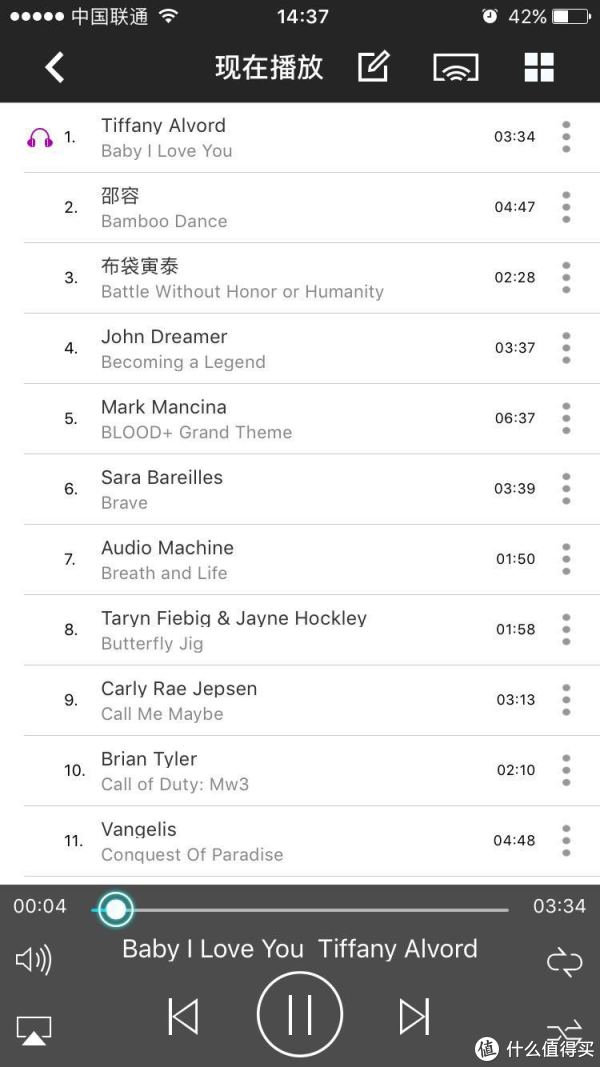Open more options for Brave
The height and width of the screenshot is (1067, 600).
click(x=566, y=489)
